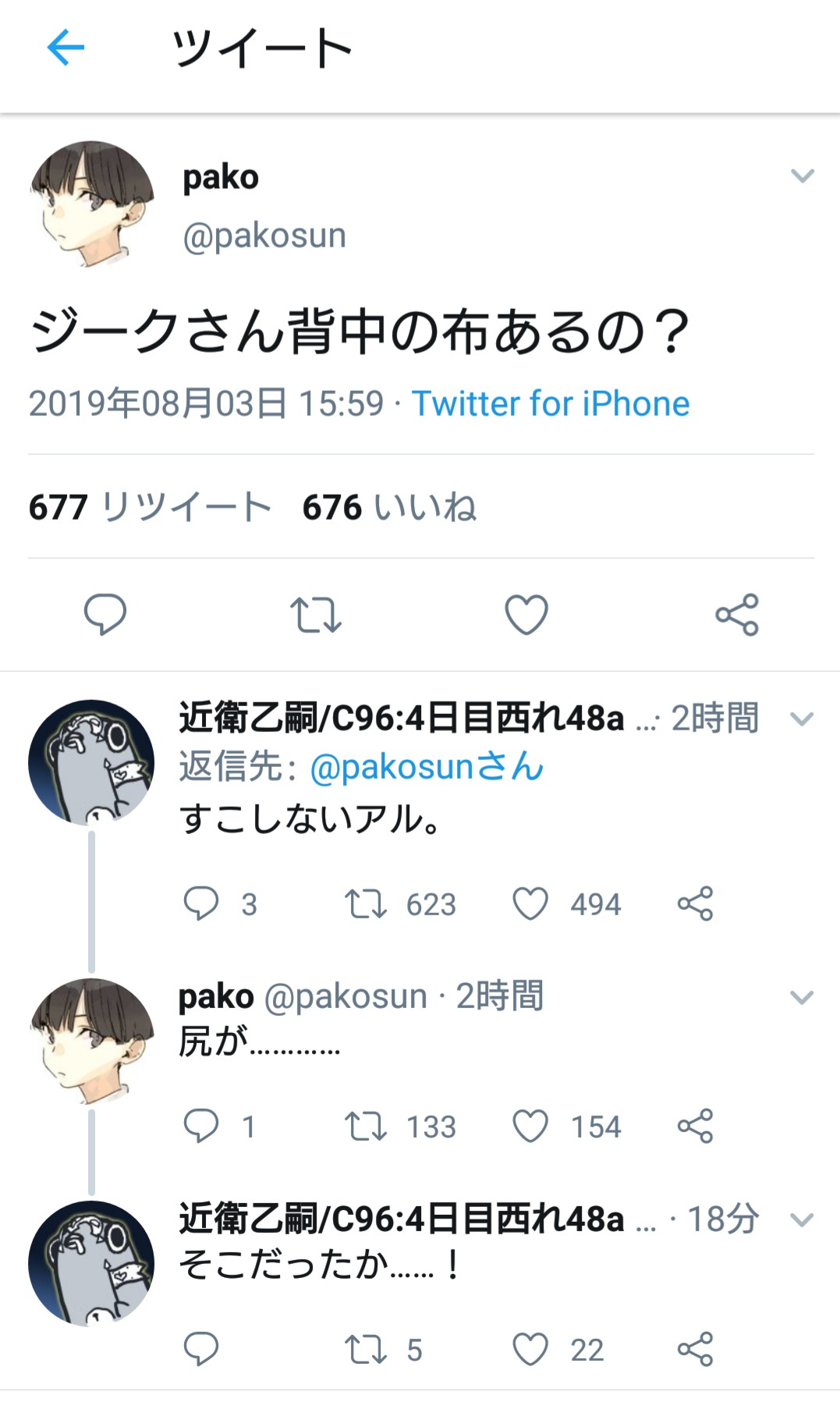Expand the dropdown chevron on main tweet
Viewport: 840px width, 1427px height.
pos(802,176)
